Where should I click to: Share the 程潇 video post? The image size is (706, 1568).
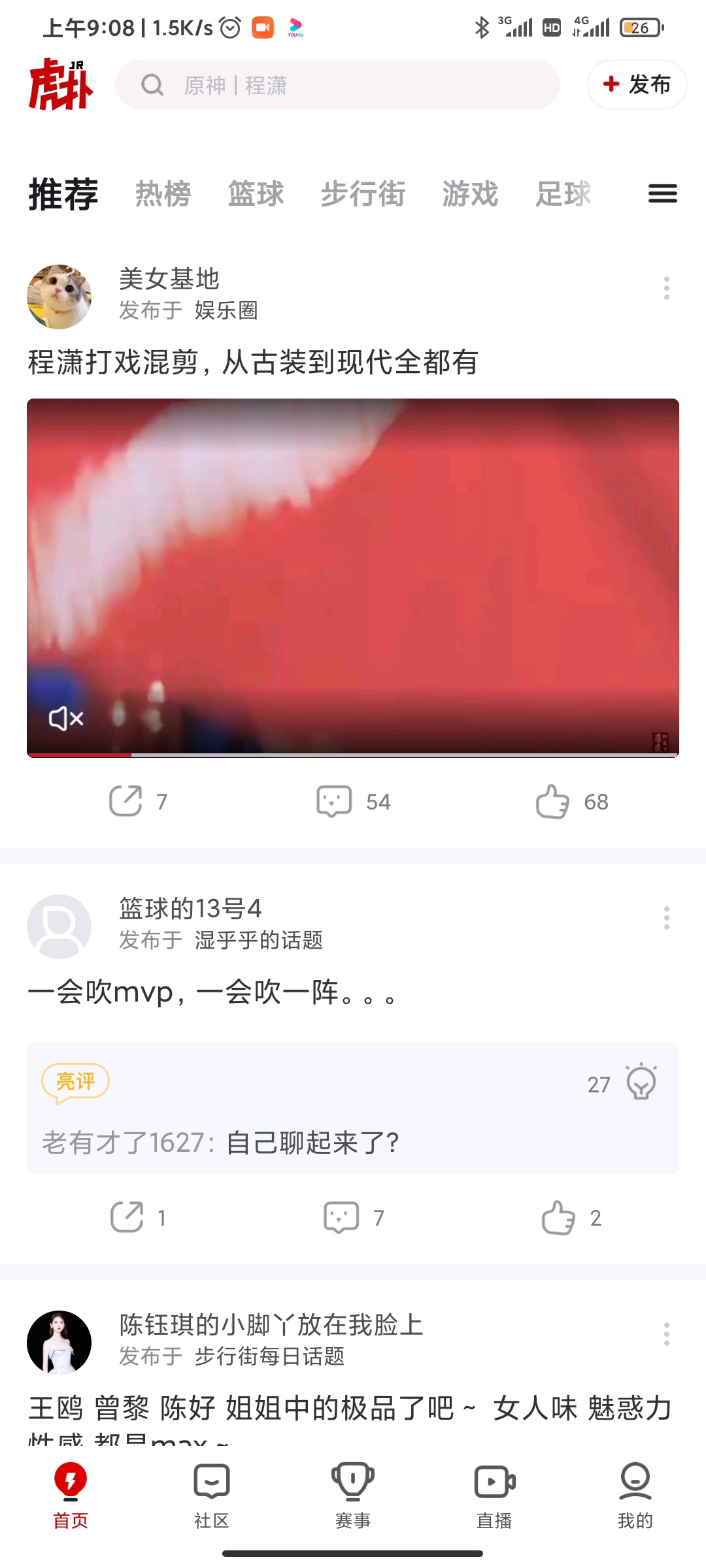137,800
